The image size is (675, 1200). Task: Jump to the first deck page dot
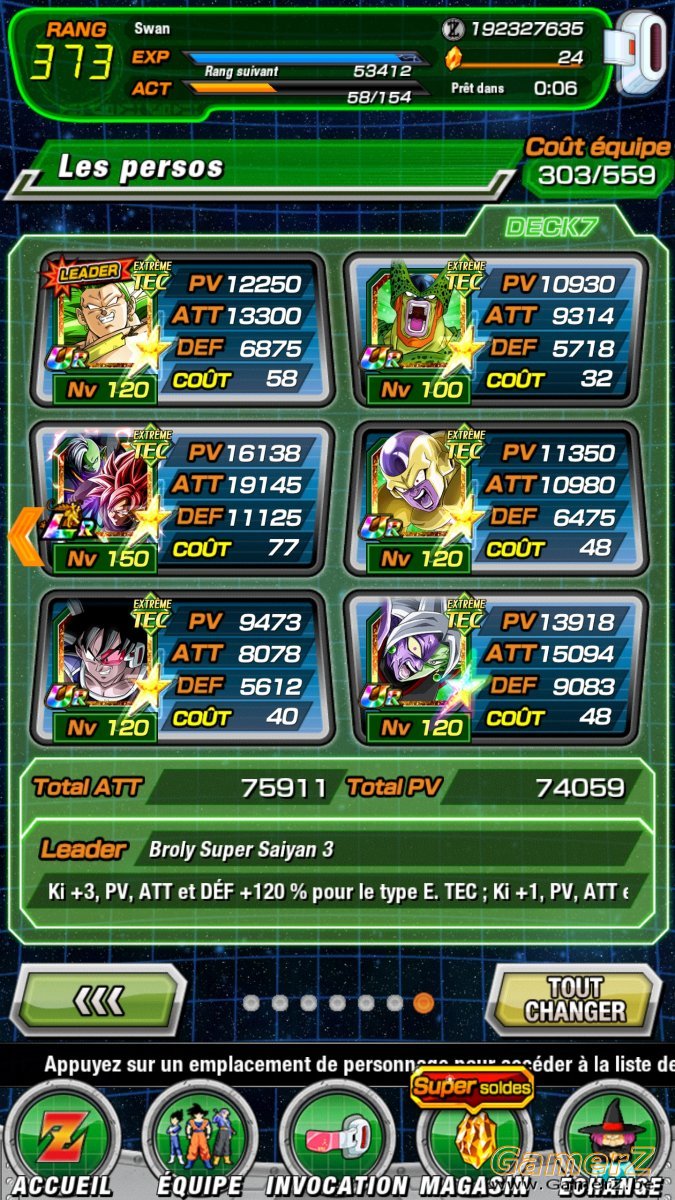point(251,1002)
